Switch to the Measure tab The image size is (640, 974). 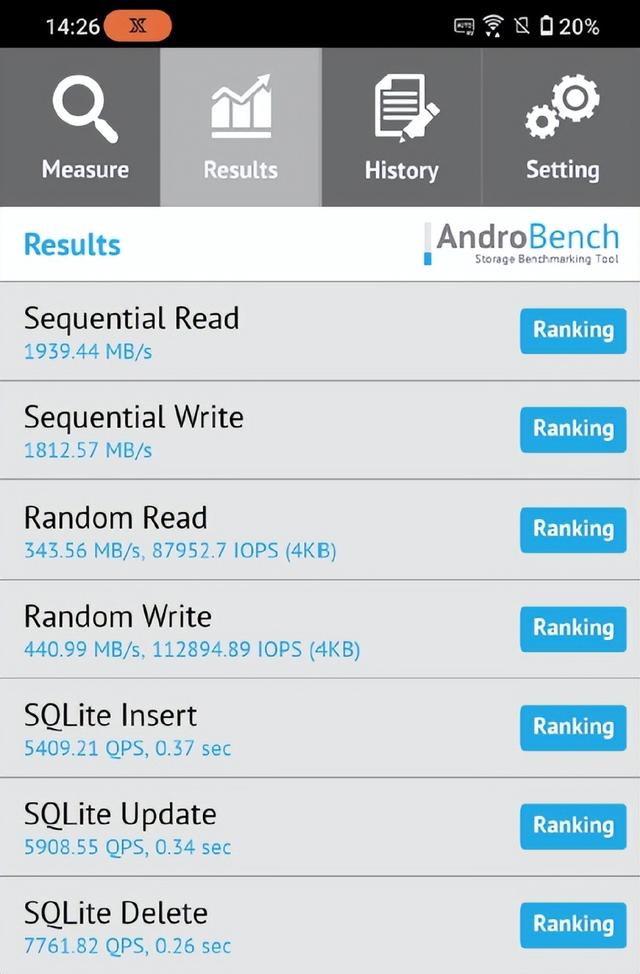click(85, 128)
